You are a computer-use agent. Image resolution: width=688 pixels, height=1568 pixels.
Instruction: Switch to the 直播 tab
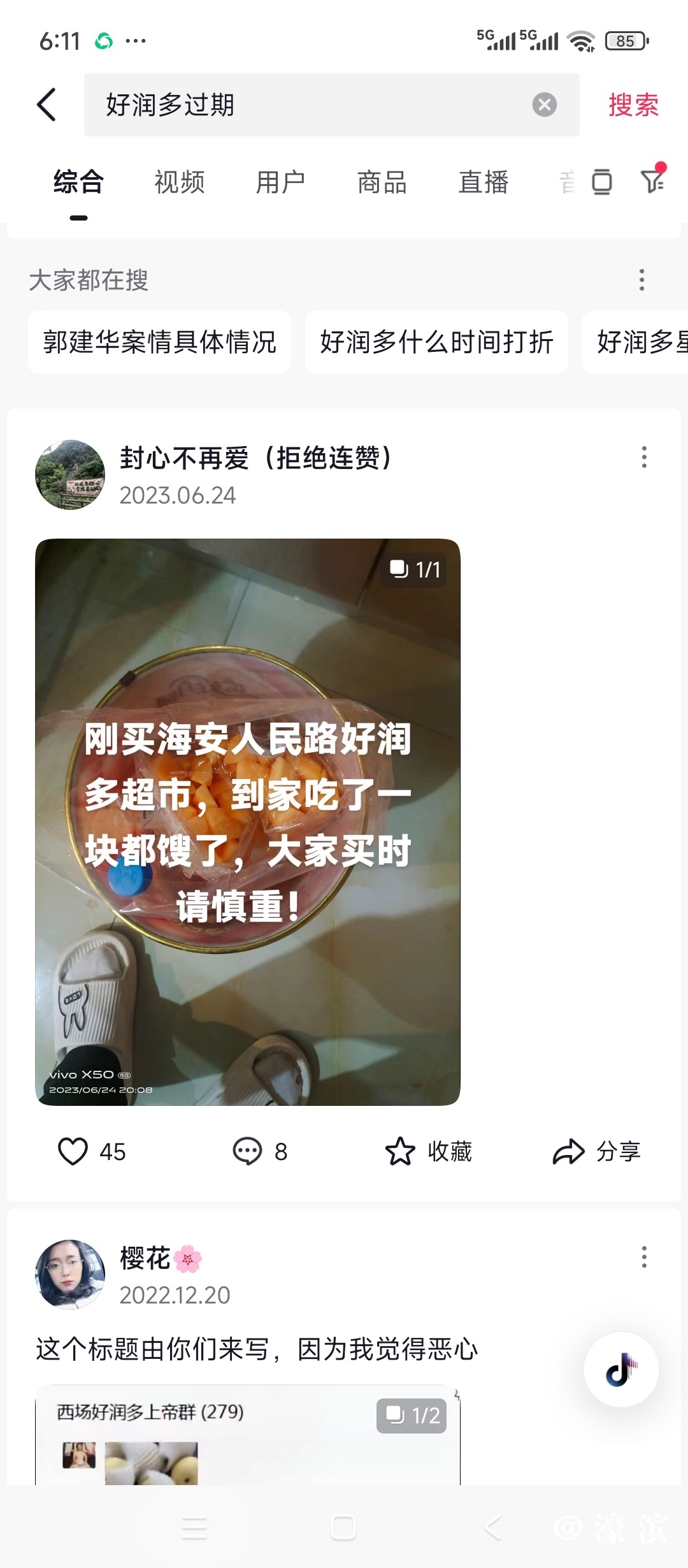click(483, 182)
